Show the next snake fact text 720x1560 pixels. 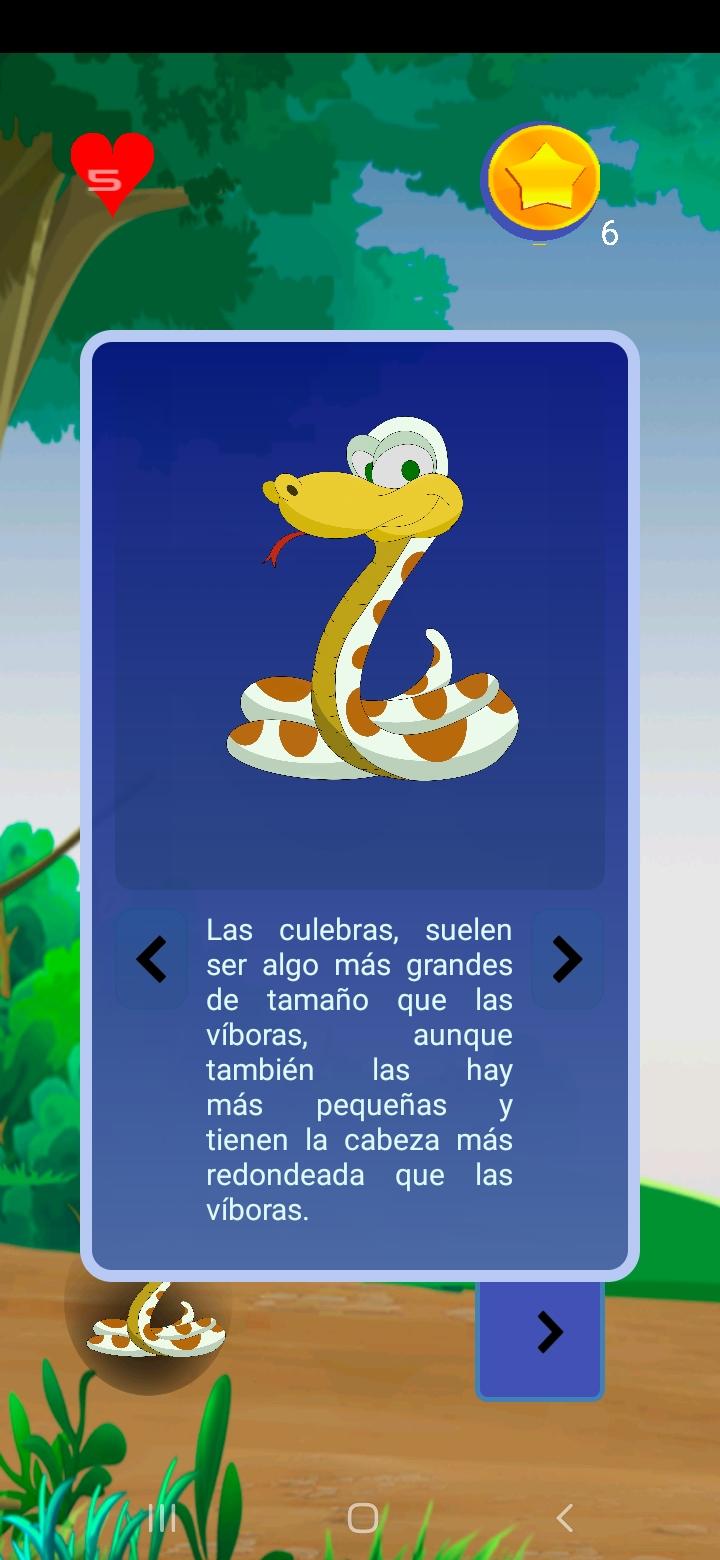click(567, 960)
